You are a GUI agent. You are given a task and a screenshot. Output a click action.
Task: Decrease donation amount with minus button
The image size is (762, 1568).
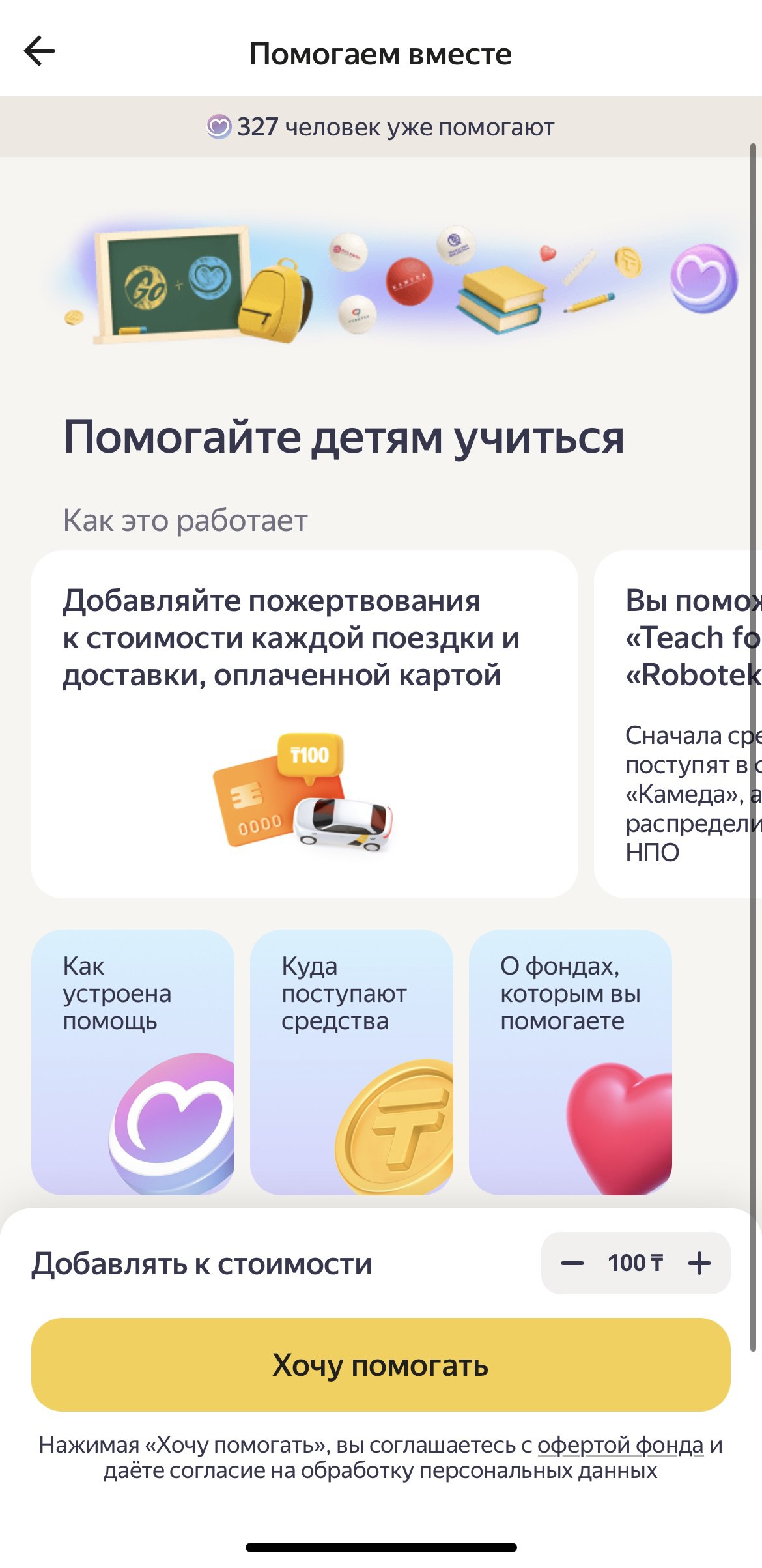coord(572,1263)
